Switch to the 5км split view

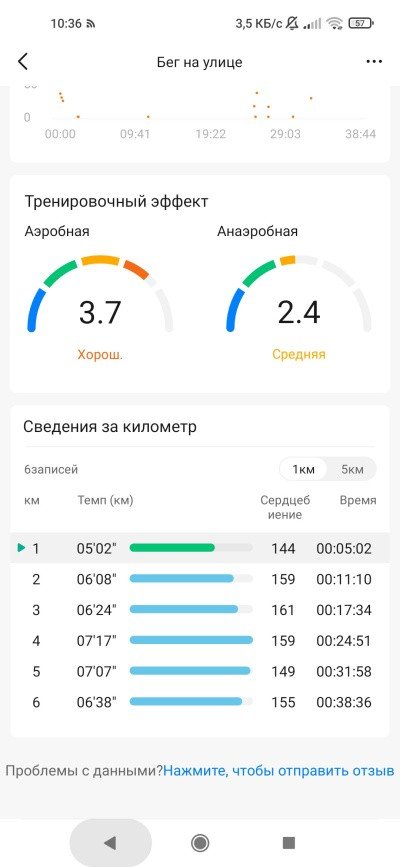coord(352,469)
